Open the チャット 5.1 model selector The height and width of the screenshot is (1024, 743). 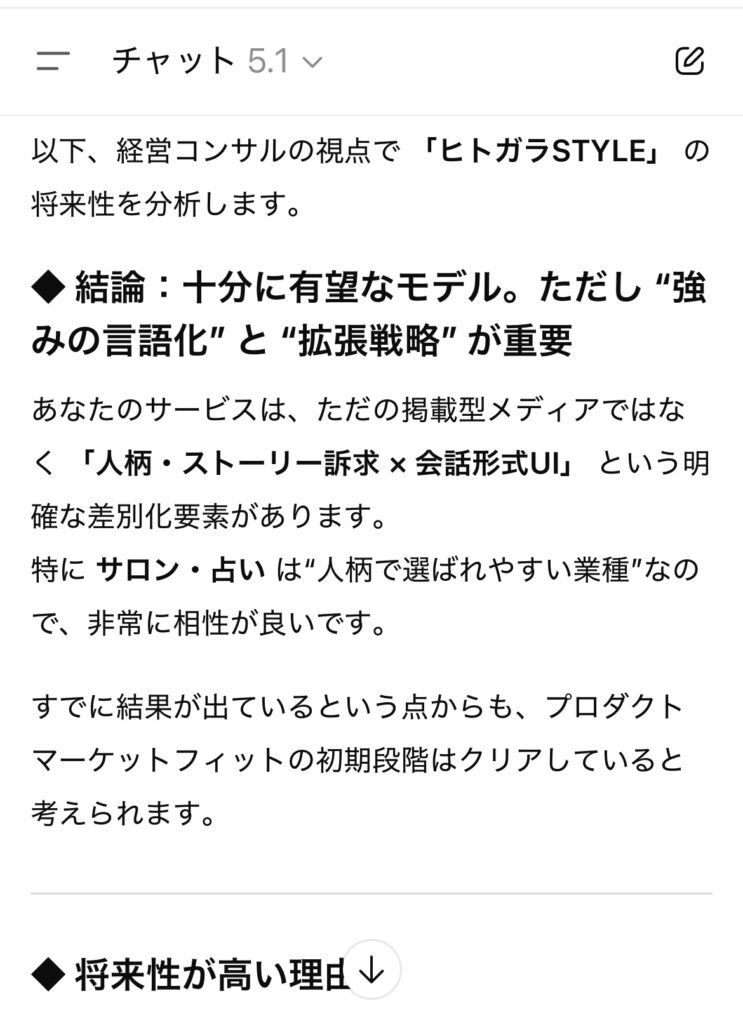coord(216,61)
